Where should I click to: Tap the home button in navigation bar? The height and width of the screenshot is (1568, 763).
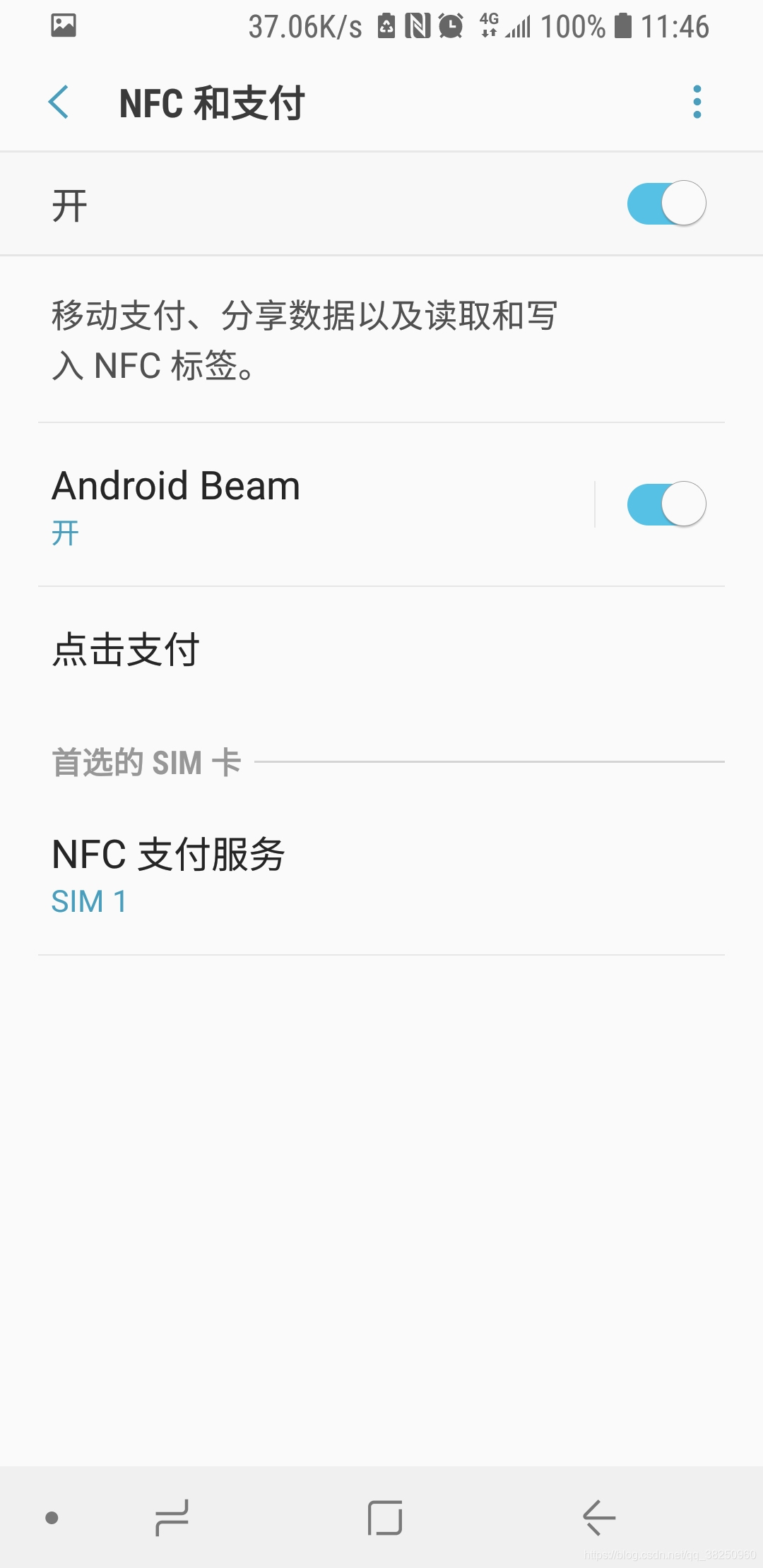[x=385, y=1517]
